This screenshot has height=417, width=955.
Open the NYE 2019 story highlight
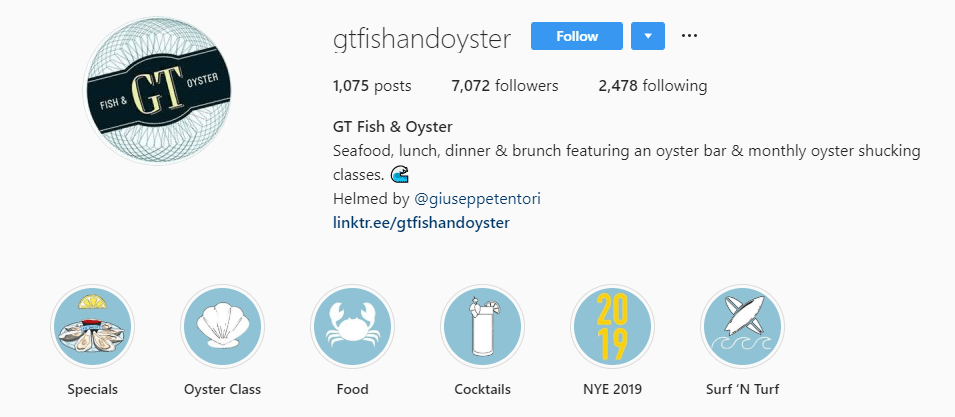(612, 327)
